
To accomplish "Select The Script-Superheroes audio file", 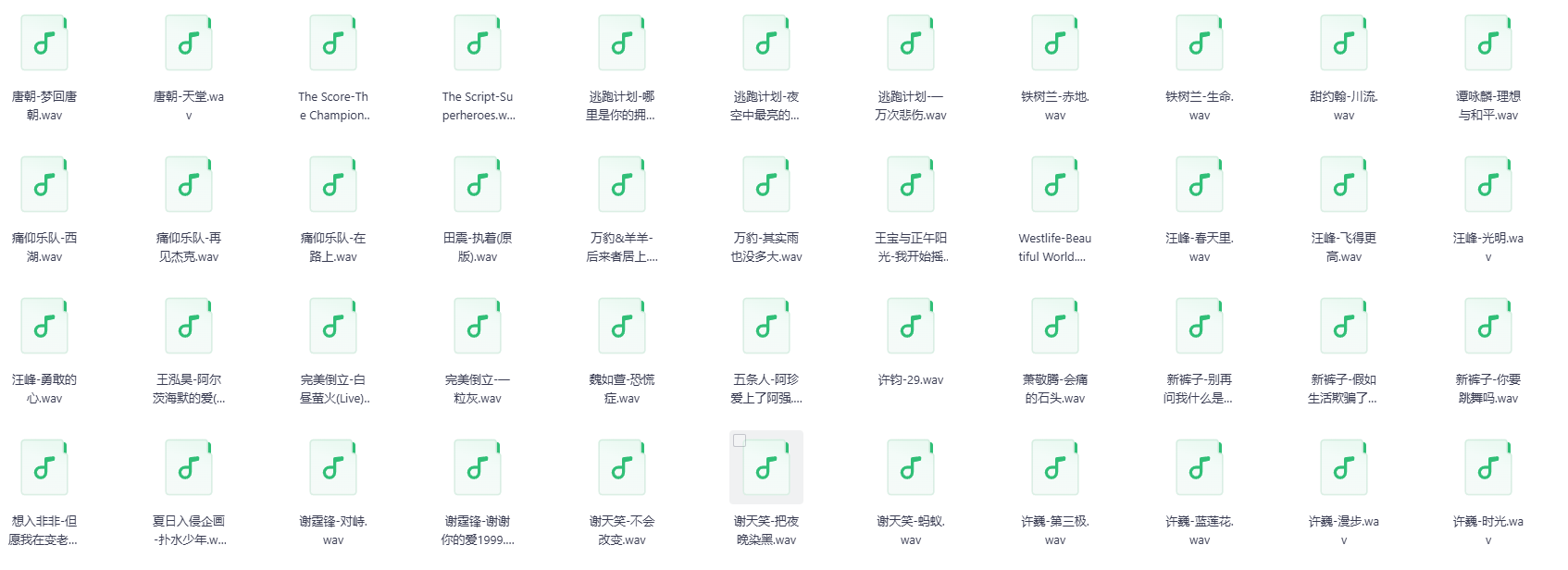I will pyautogui.click(x=478, y=43).
